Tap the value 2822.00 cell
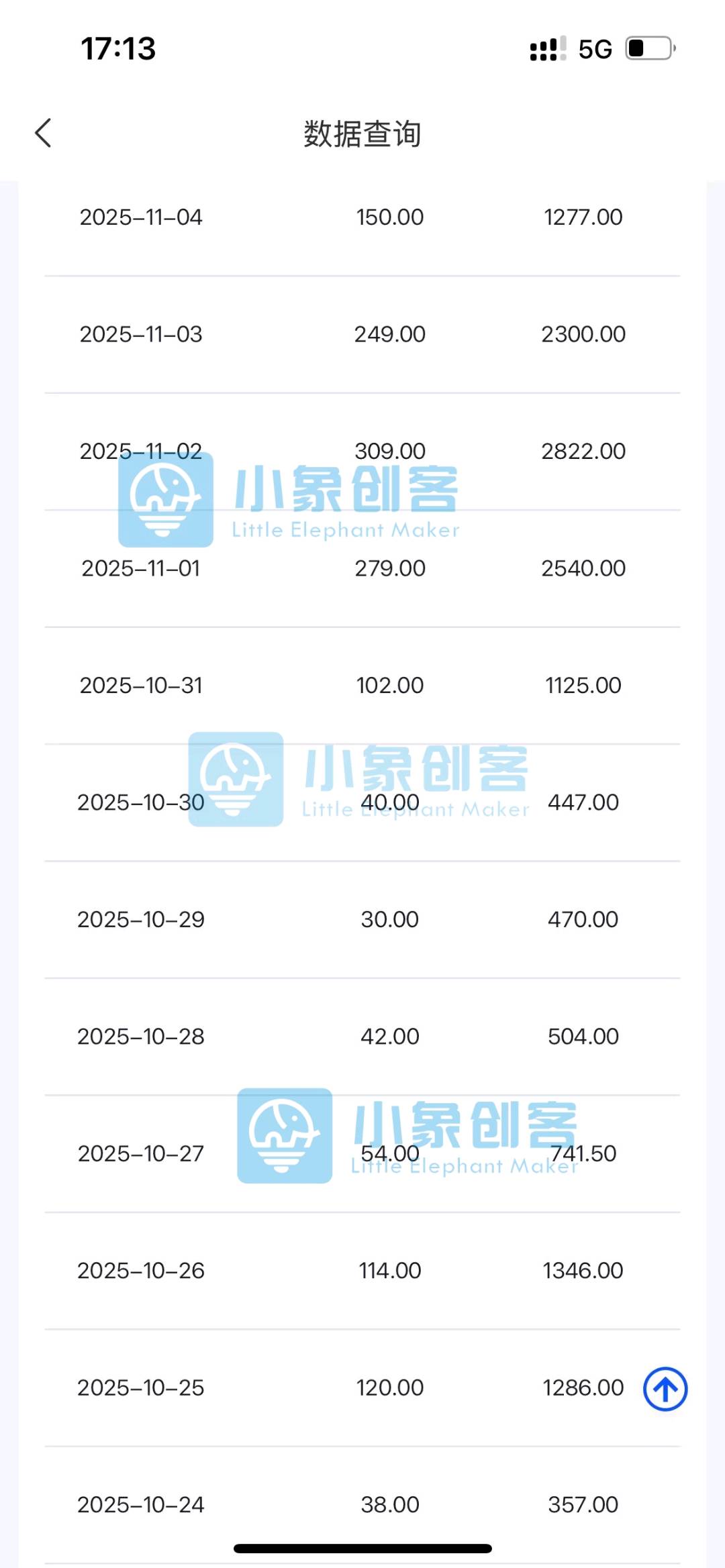Viewport: 725px width, 1568px height. pyautogui.click(x=583, y=451)
